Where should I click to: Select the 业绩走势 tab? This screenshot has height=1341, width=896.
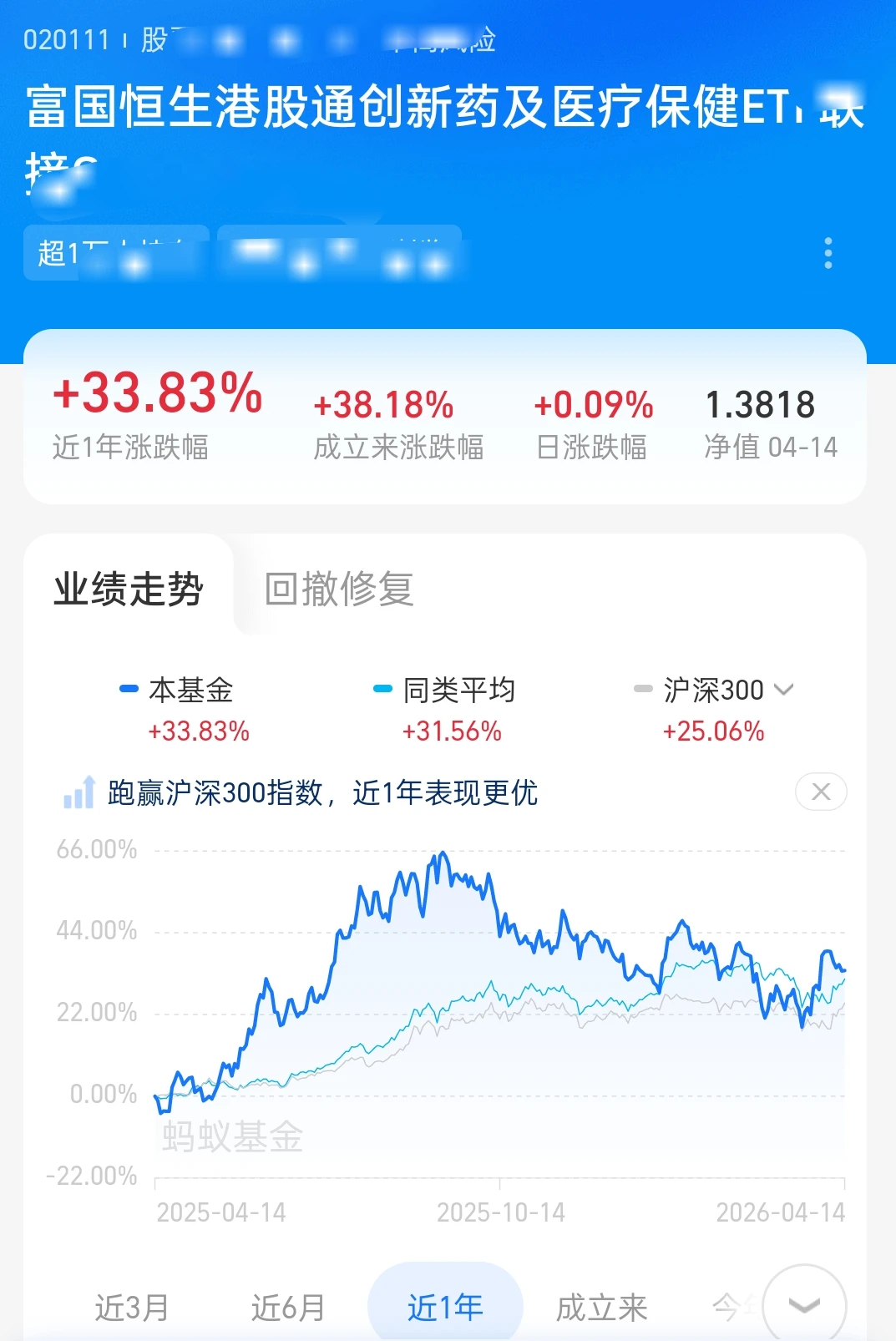point(129,589)
